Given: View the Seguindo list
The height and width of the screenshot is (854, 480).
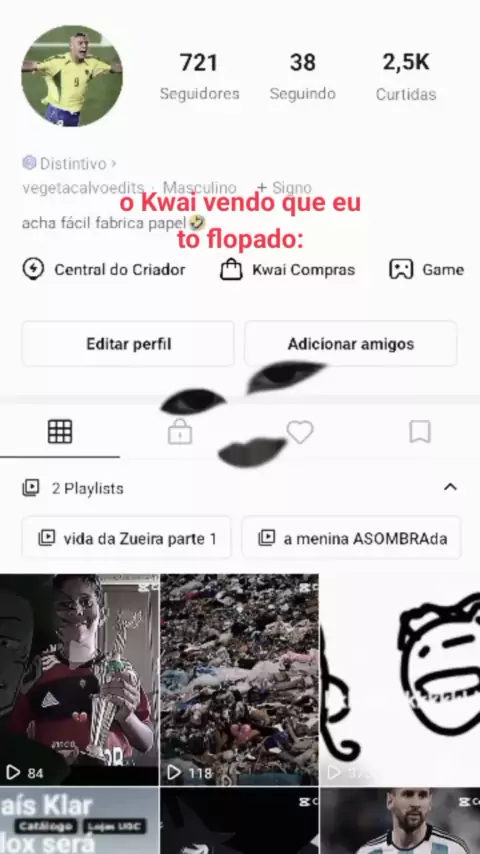Looking at the screenshot, I should pos(302,77).
